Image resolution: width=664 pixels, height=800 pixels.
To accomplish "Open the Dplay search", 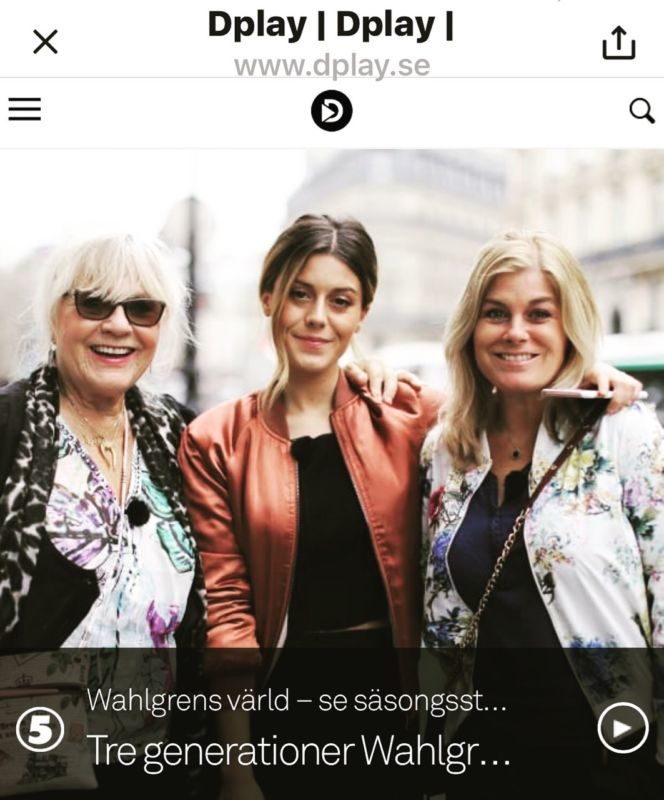I will pos(641,111).
